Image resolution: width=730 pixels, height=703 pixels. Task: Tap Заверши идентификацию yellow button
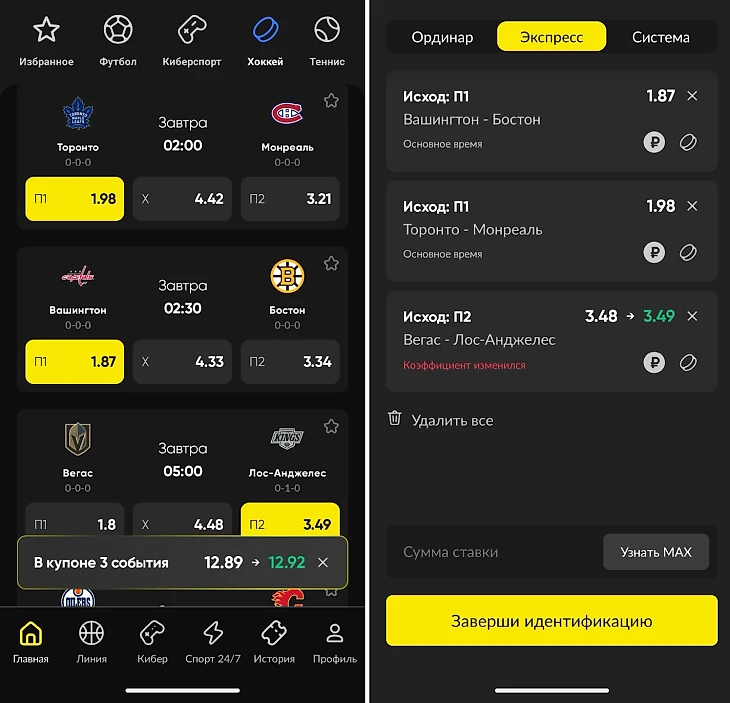click(x=552, y=621)
